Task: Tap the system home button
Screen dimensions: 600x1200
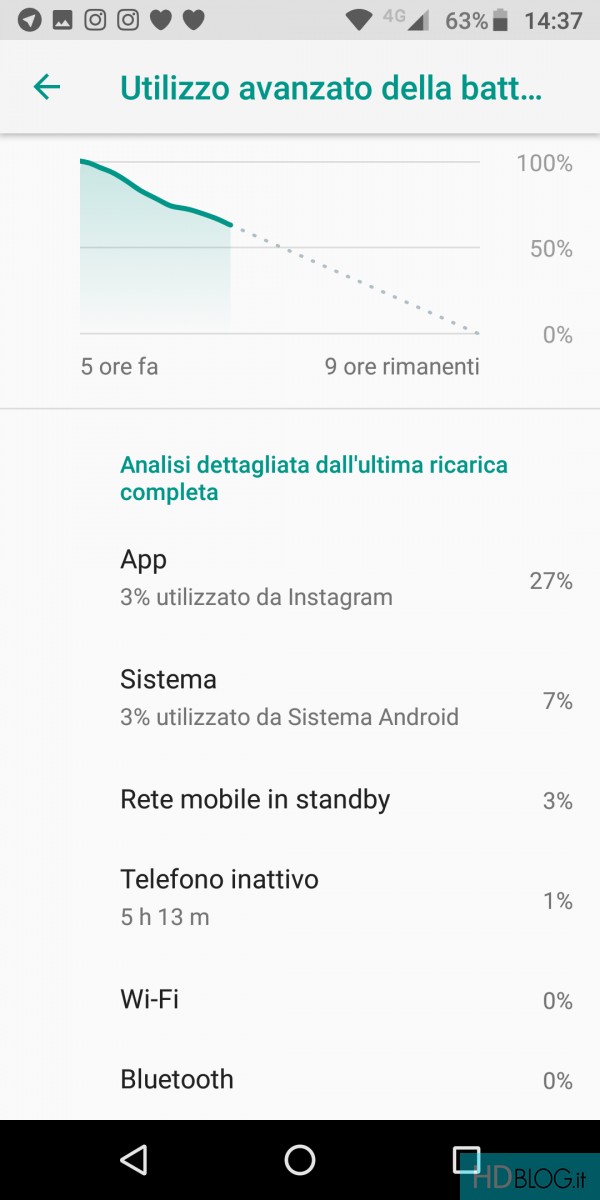Action: point(300,1159)
